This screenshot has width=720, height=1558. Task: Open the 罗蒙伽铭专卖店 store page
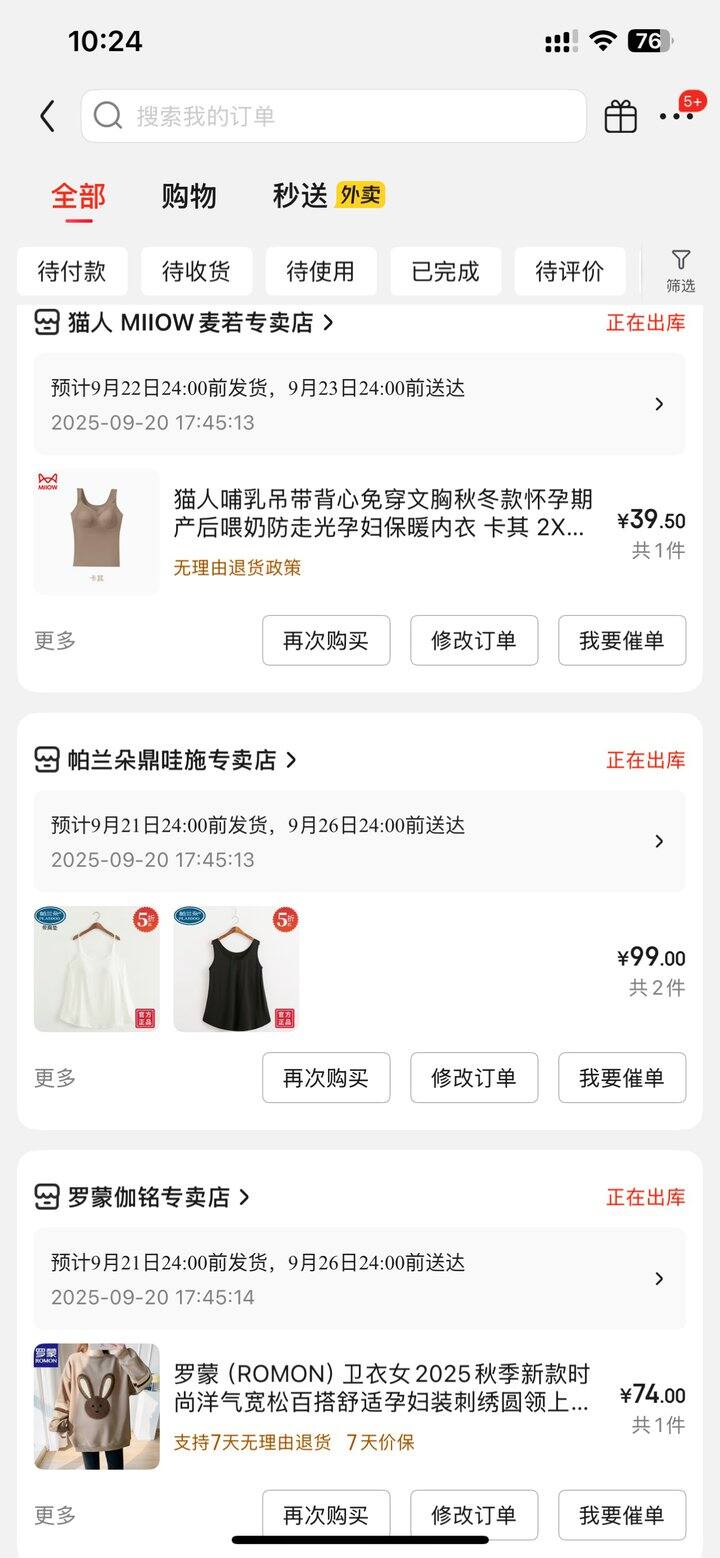(x=150, y=1197)
